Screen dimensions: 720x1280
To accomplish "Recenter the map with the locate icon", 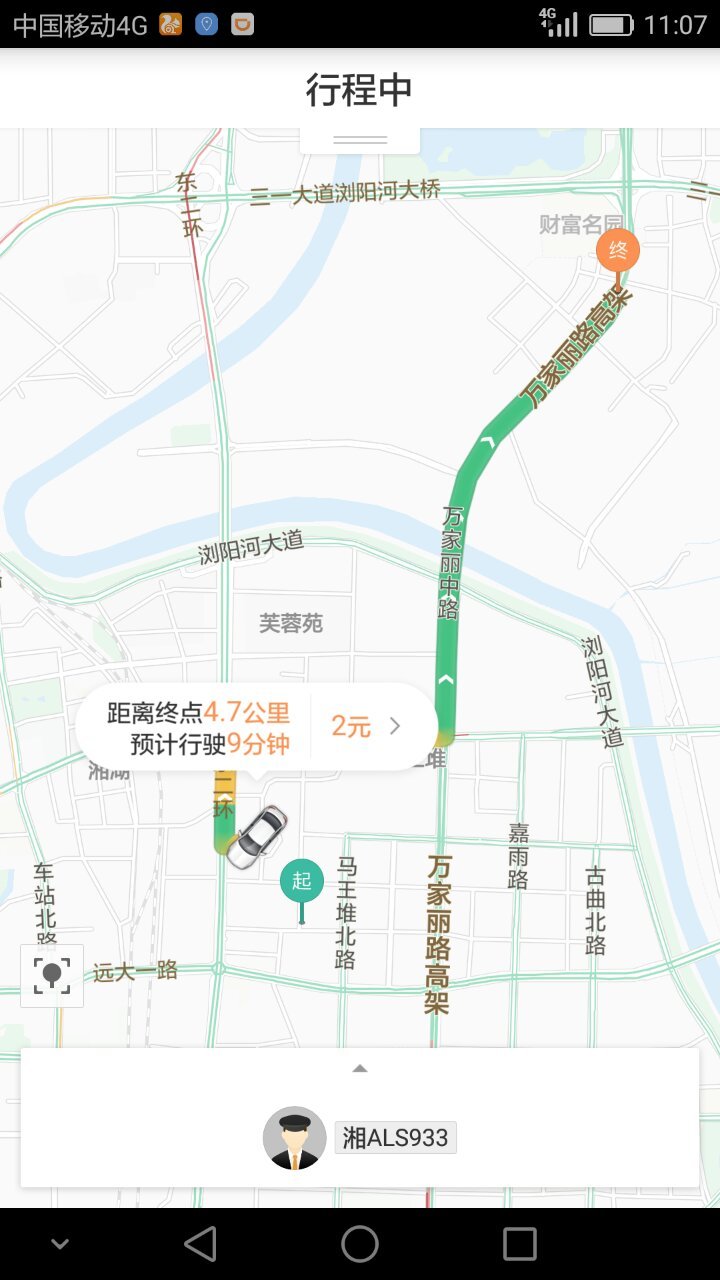I will click(52, 975).
